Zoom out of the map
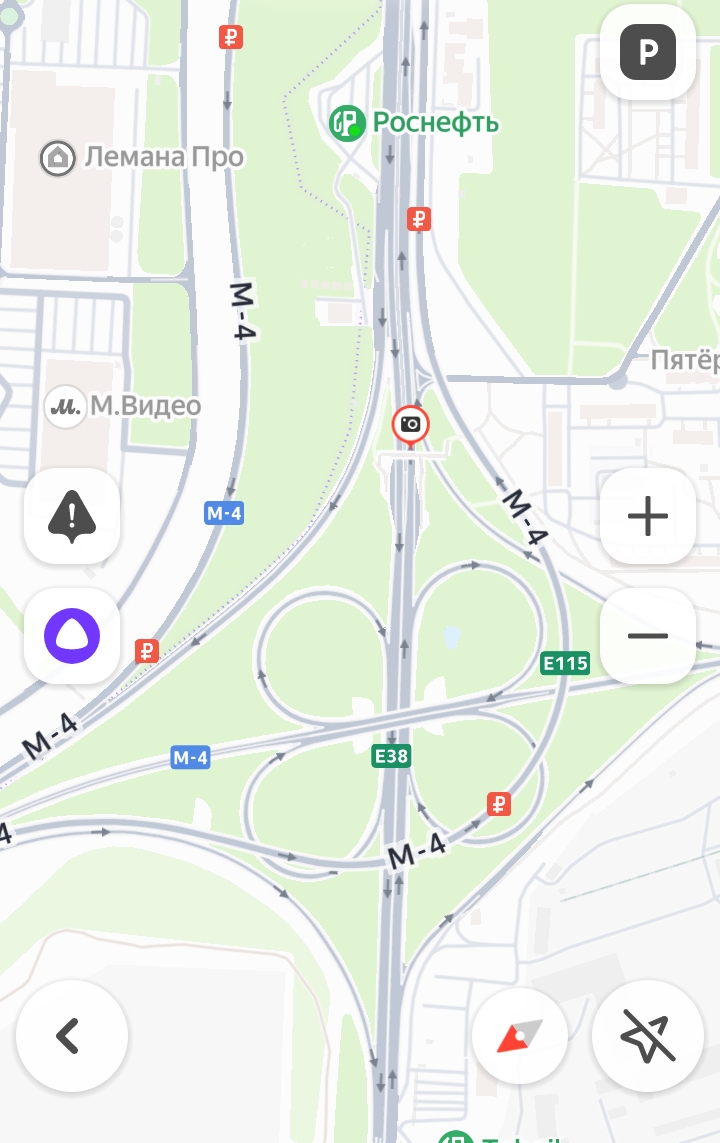Viewport: 720px width, 1143px height. pos(648,636)
